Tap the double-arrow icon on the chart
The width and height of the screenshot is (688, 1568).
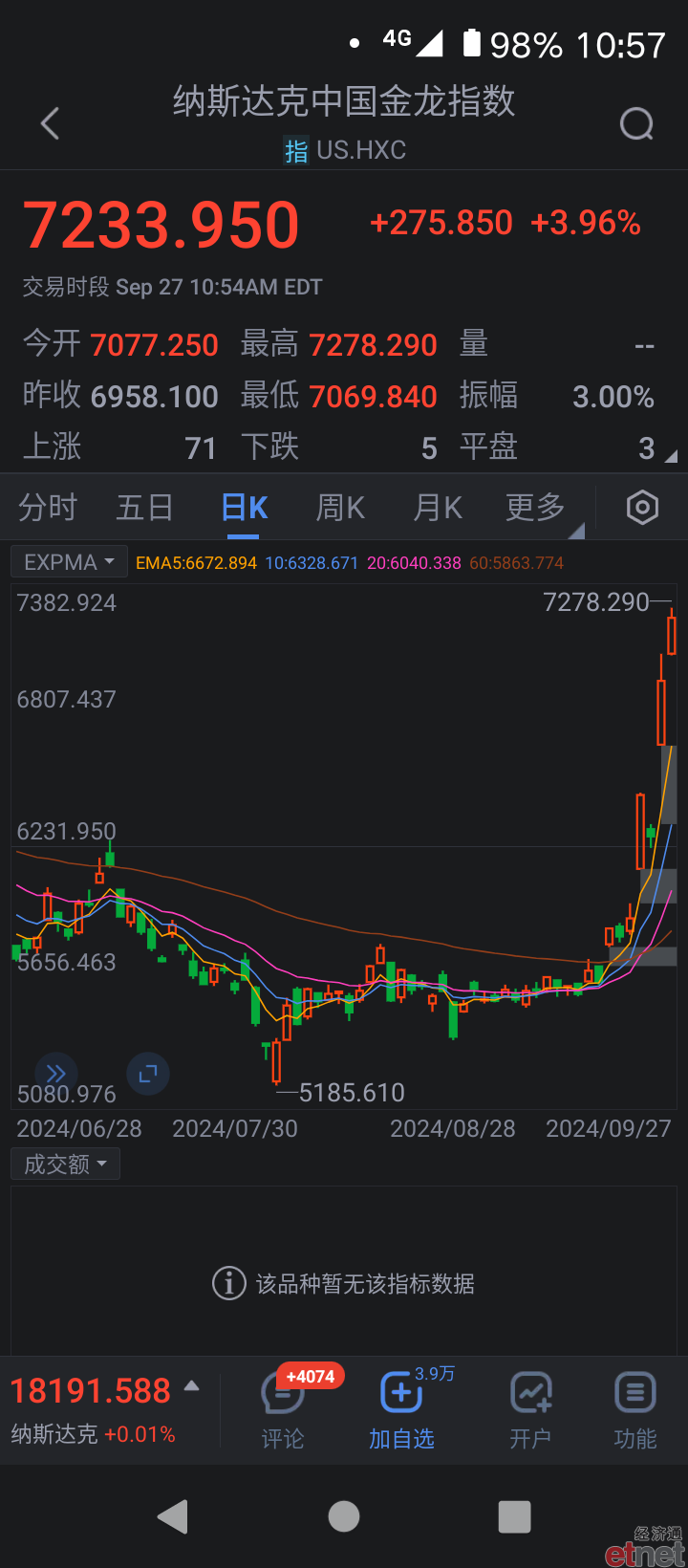click(56, 1074)
